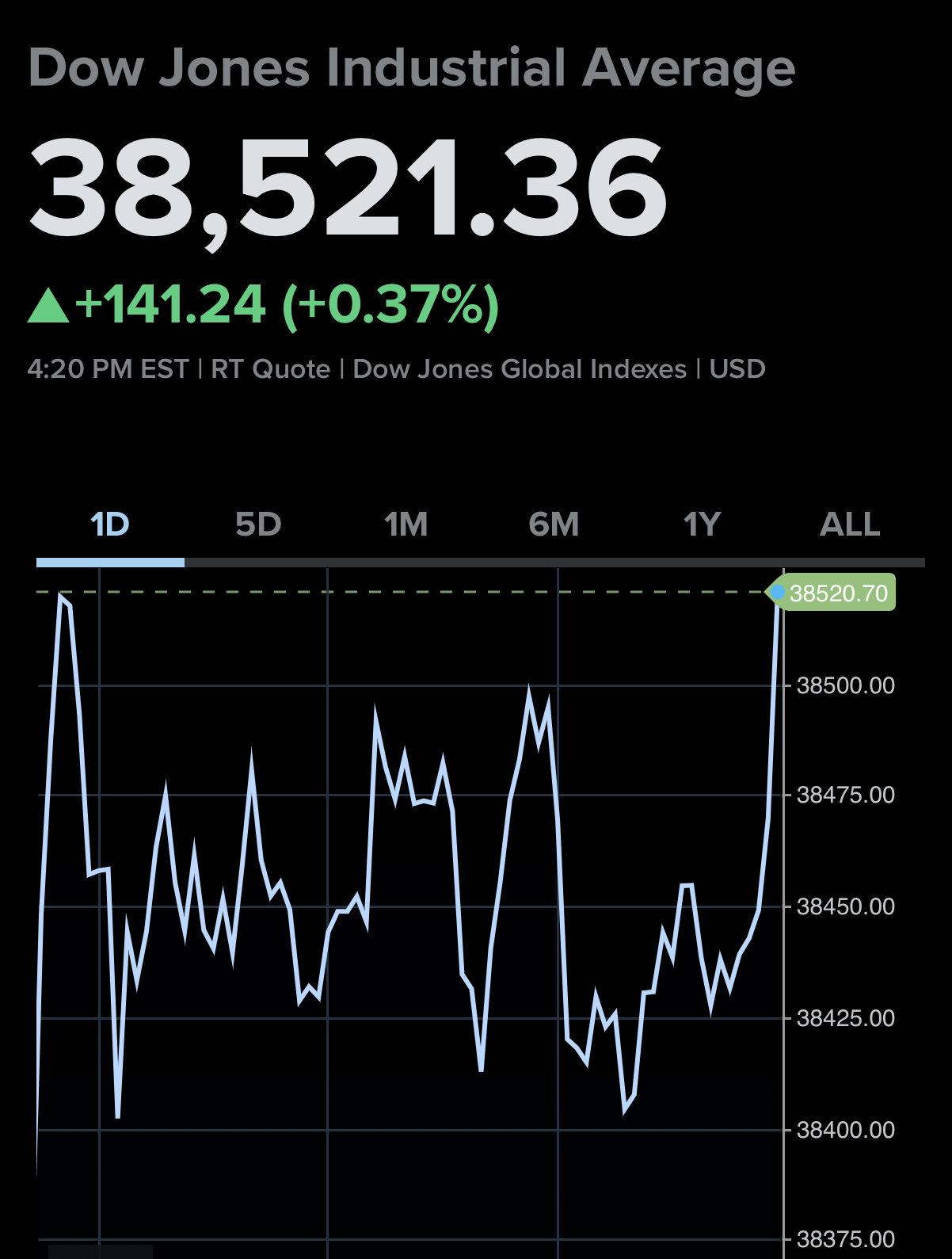Screen dimensions: 952x1259
Task: Switch to the 5D chart range
Action: 258,525
